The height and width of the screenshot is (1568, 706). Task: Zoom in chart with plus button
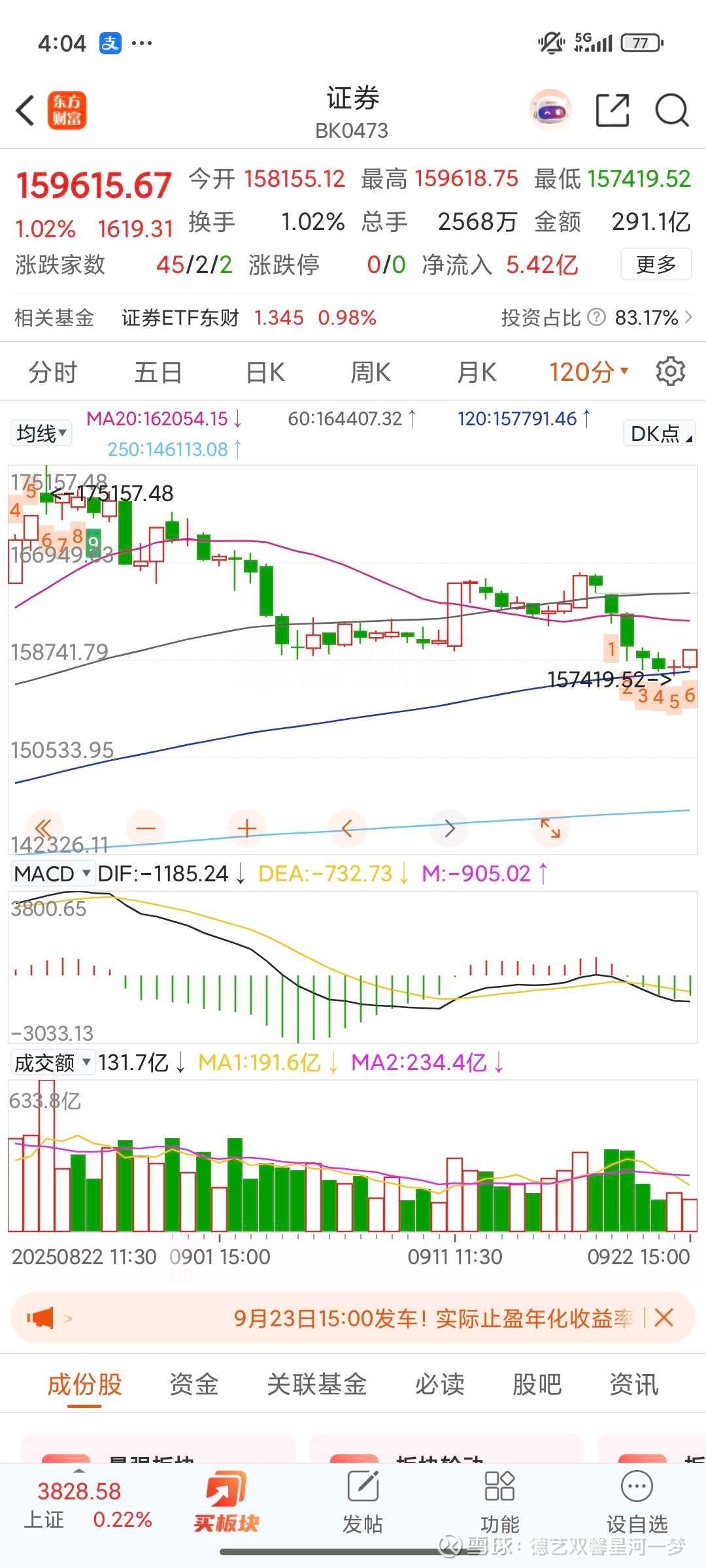pos(246,828)
